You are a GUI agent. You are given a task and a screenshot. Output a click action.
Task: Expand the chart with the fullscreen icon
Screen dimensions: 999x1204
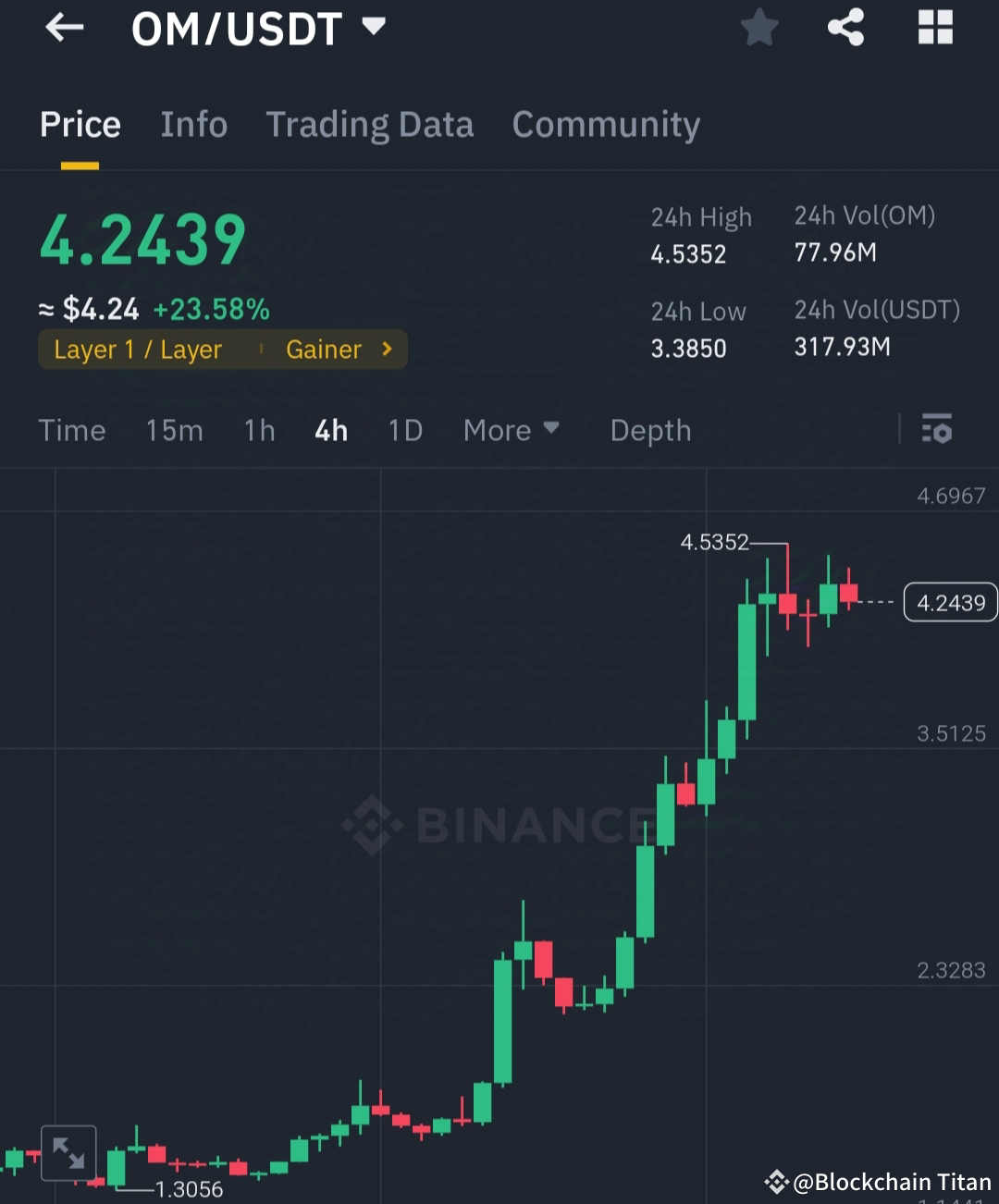point(69,1152)
